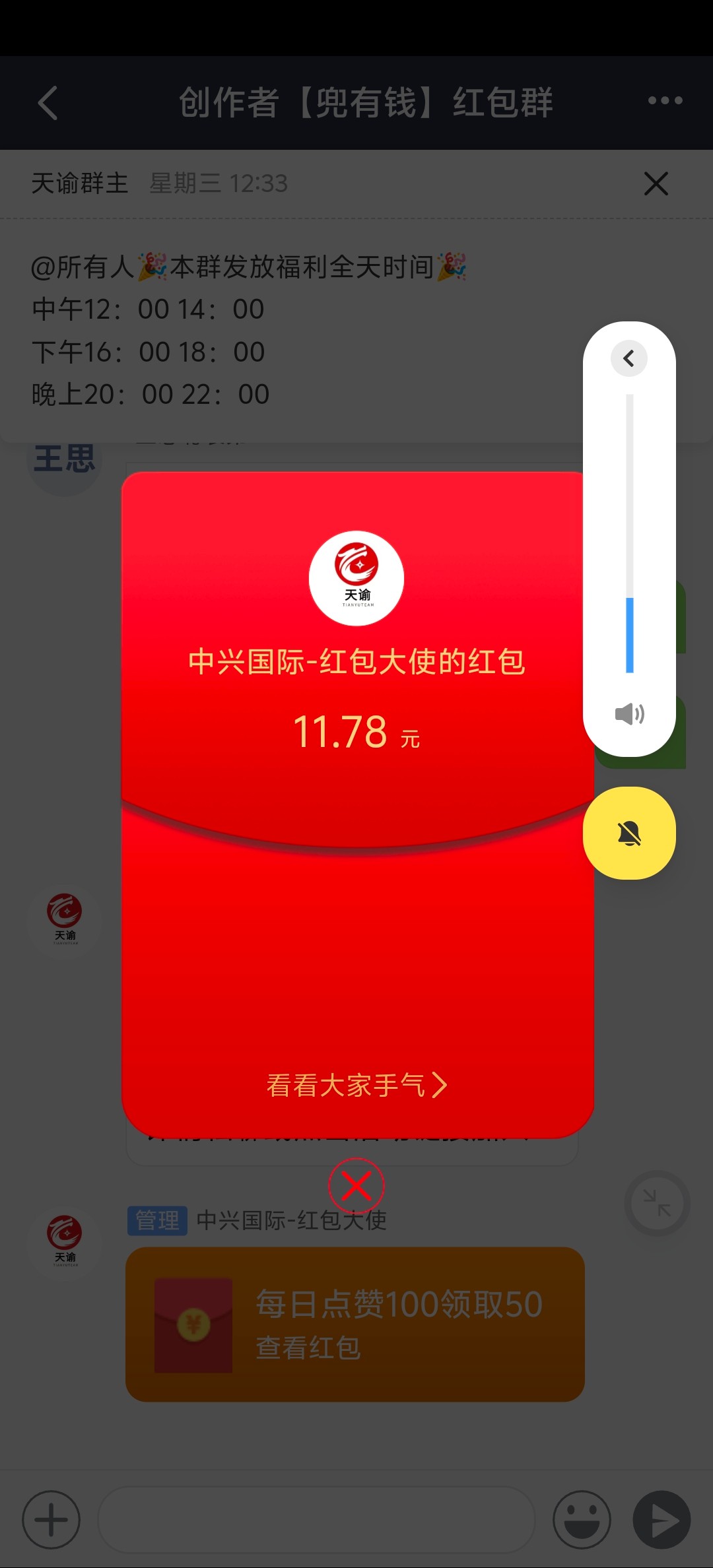713x1568 pixels.
Task: Send the message with the arrow button
Action: 662,1520
